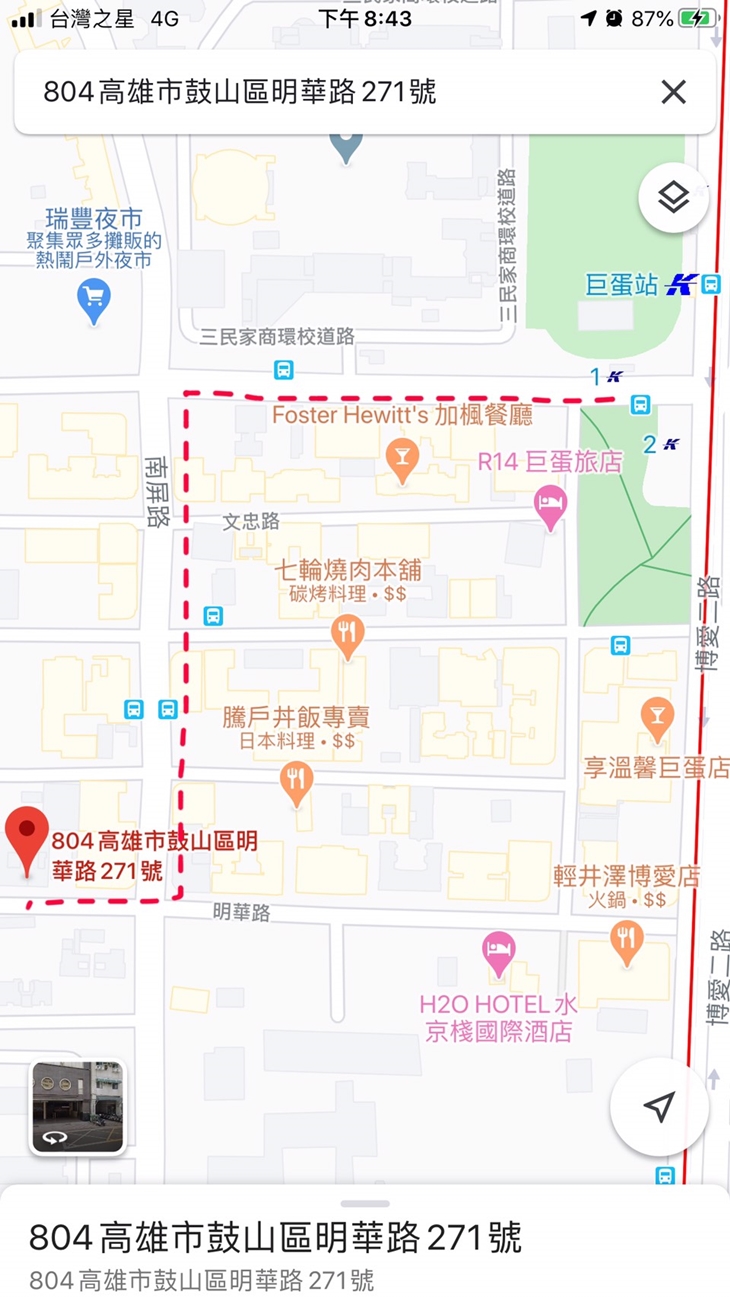This screenshot has width=730, height=1297.
Task: Open the map layers picker
Action: pos(673,197)
